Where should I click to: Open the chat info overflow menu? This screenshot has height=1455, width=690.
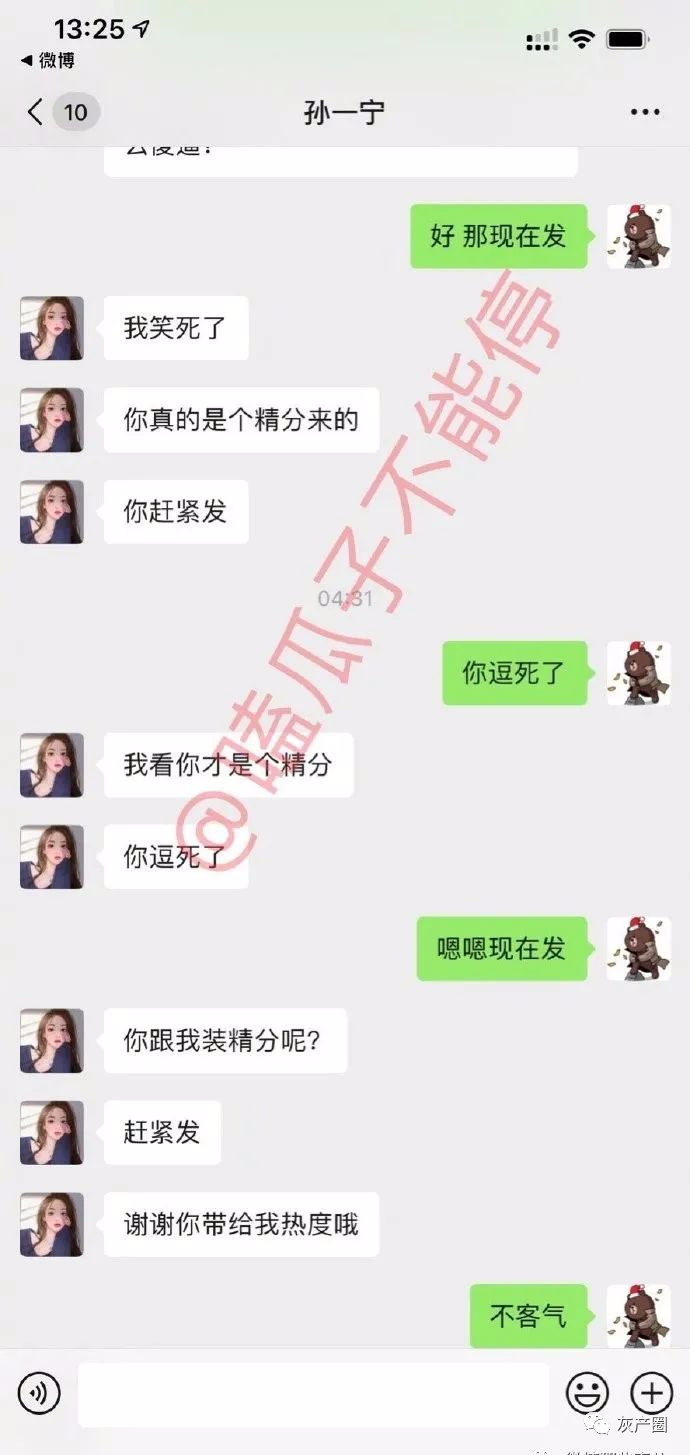click(644, 112)
